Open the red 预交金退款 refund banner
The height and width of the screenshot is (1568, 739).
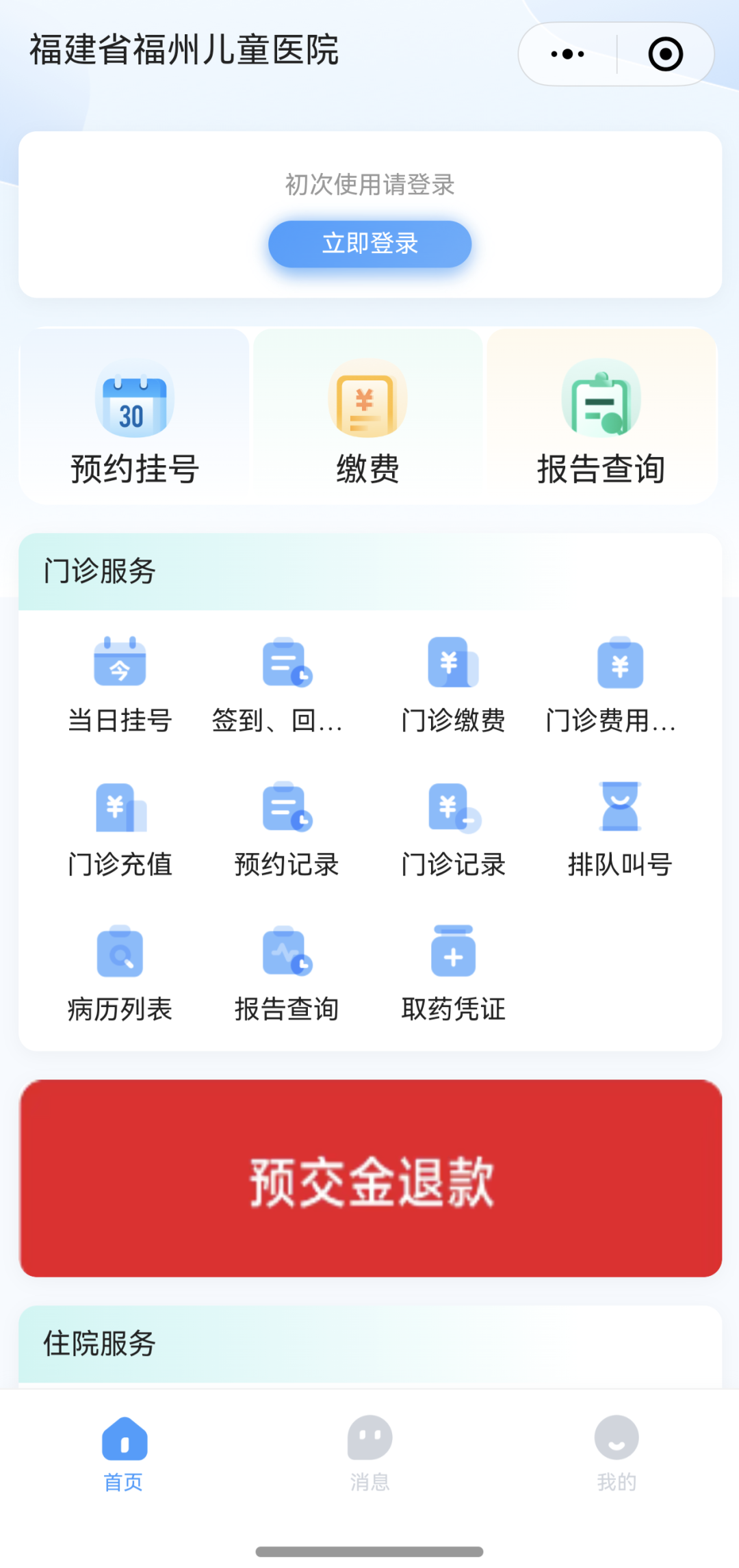[x=370, y=1178]
